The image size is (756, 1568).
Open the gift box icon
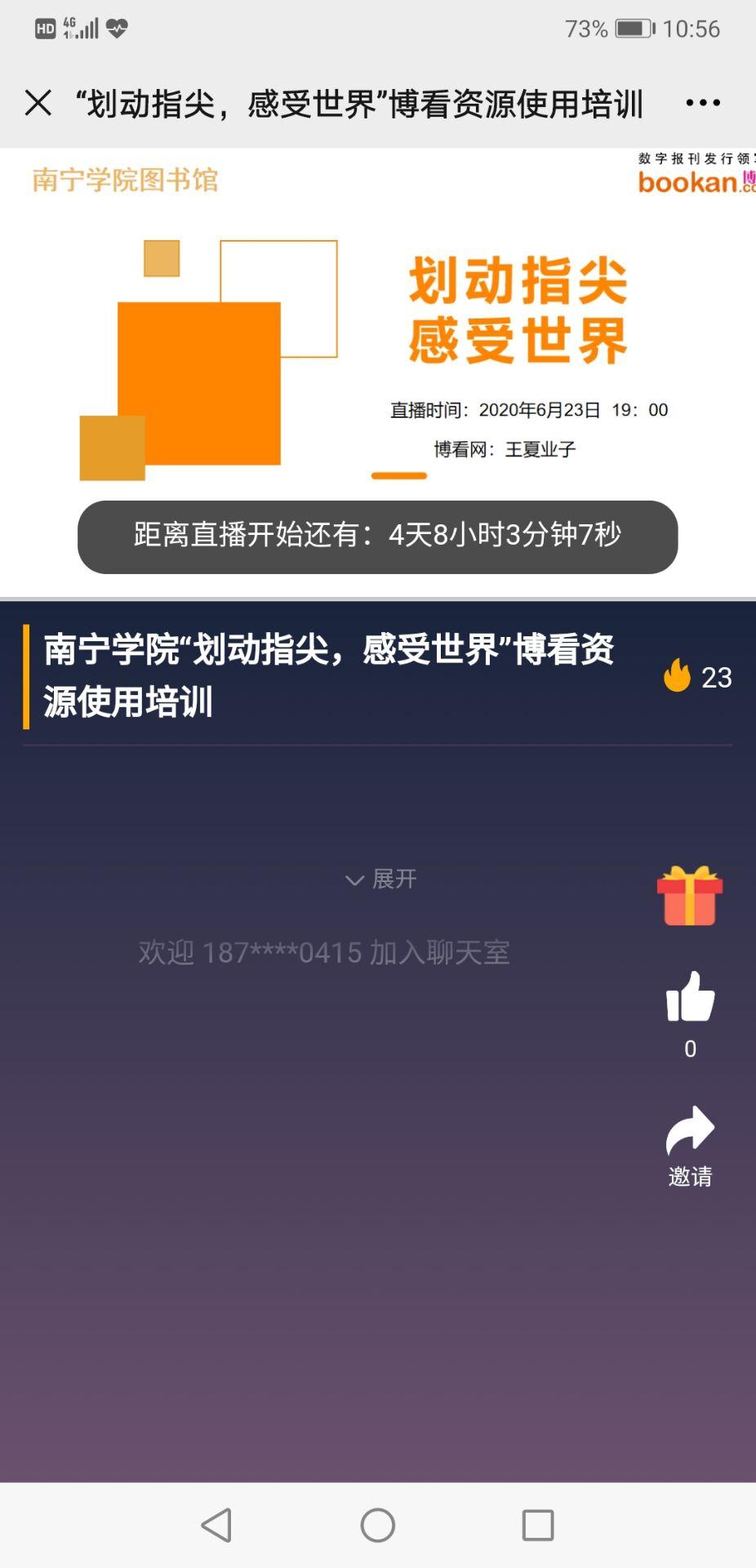690,896
